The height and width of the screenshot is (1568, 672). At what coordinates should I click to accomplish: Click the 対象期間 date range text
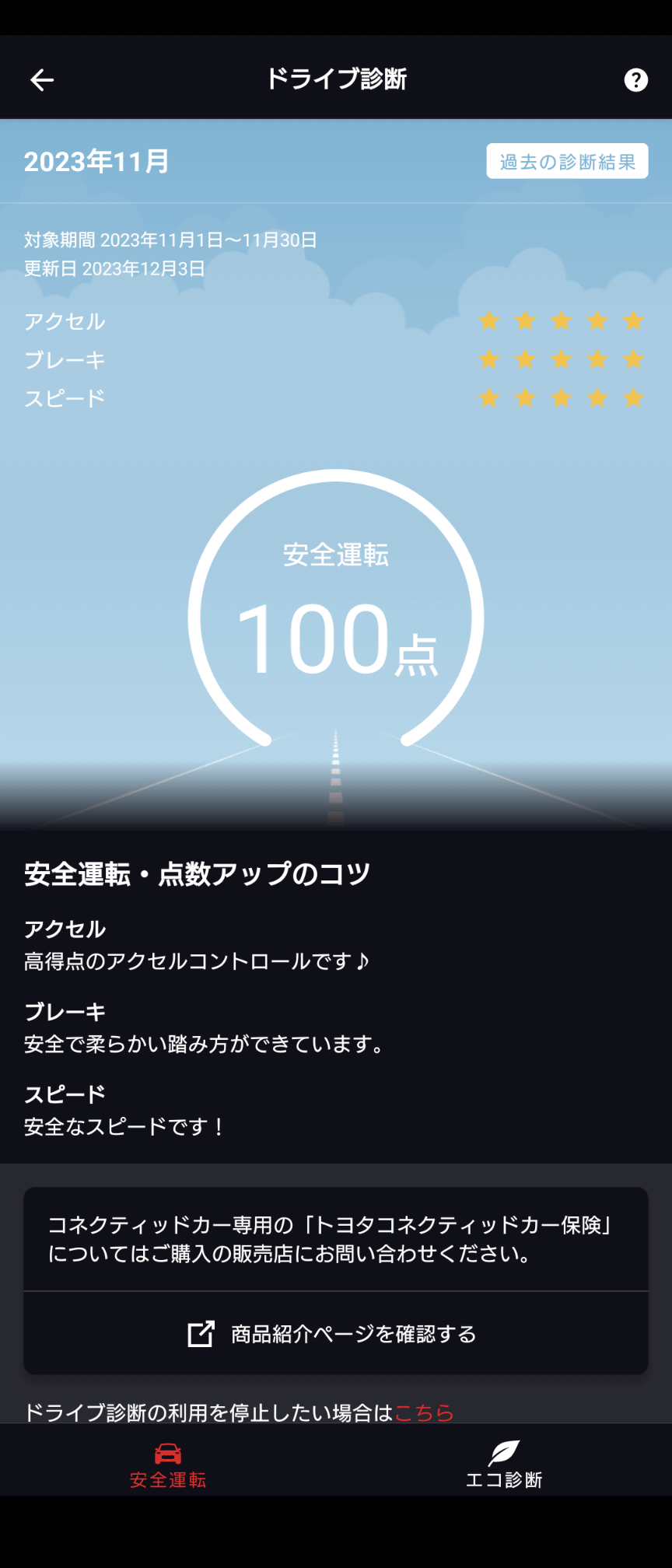171,240
